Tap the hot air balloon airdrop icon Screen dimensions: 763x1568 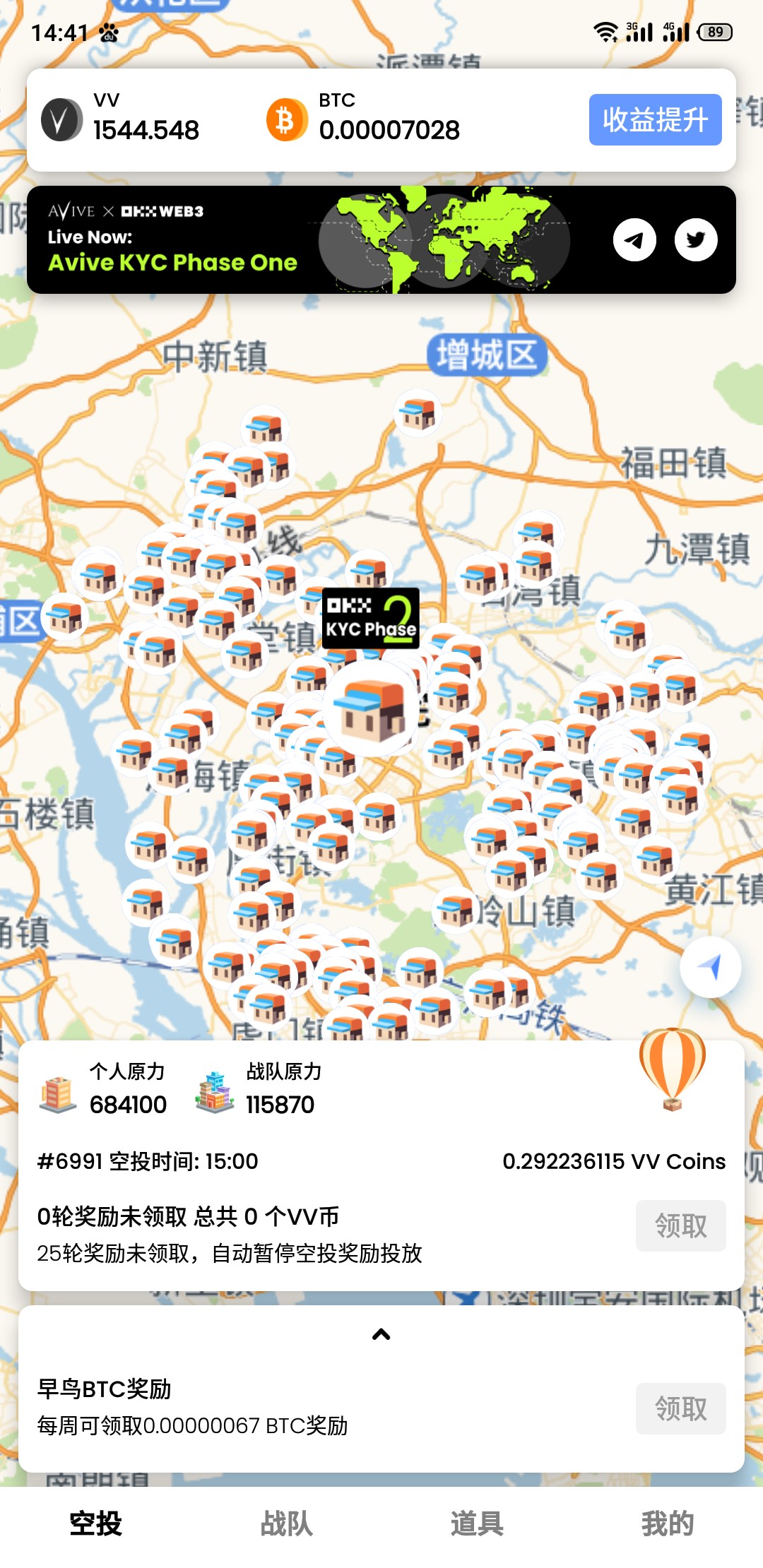coord(672,1067)
